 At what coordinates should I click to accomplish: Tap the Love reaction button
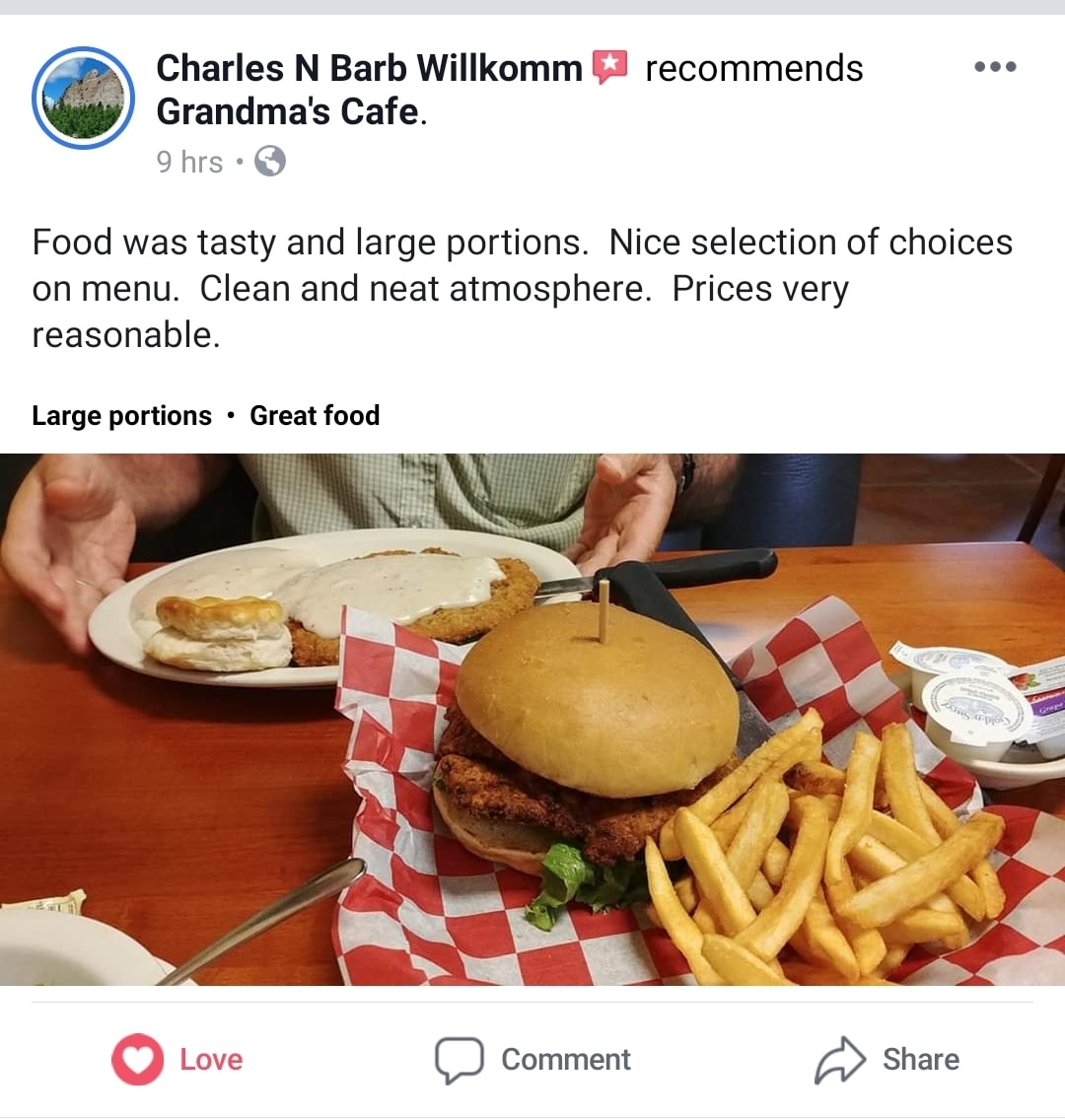click(x=177, y=1059)
